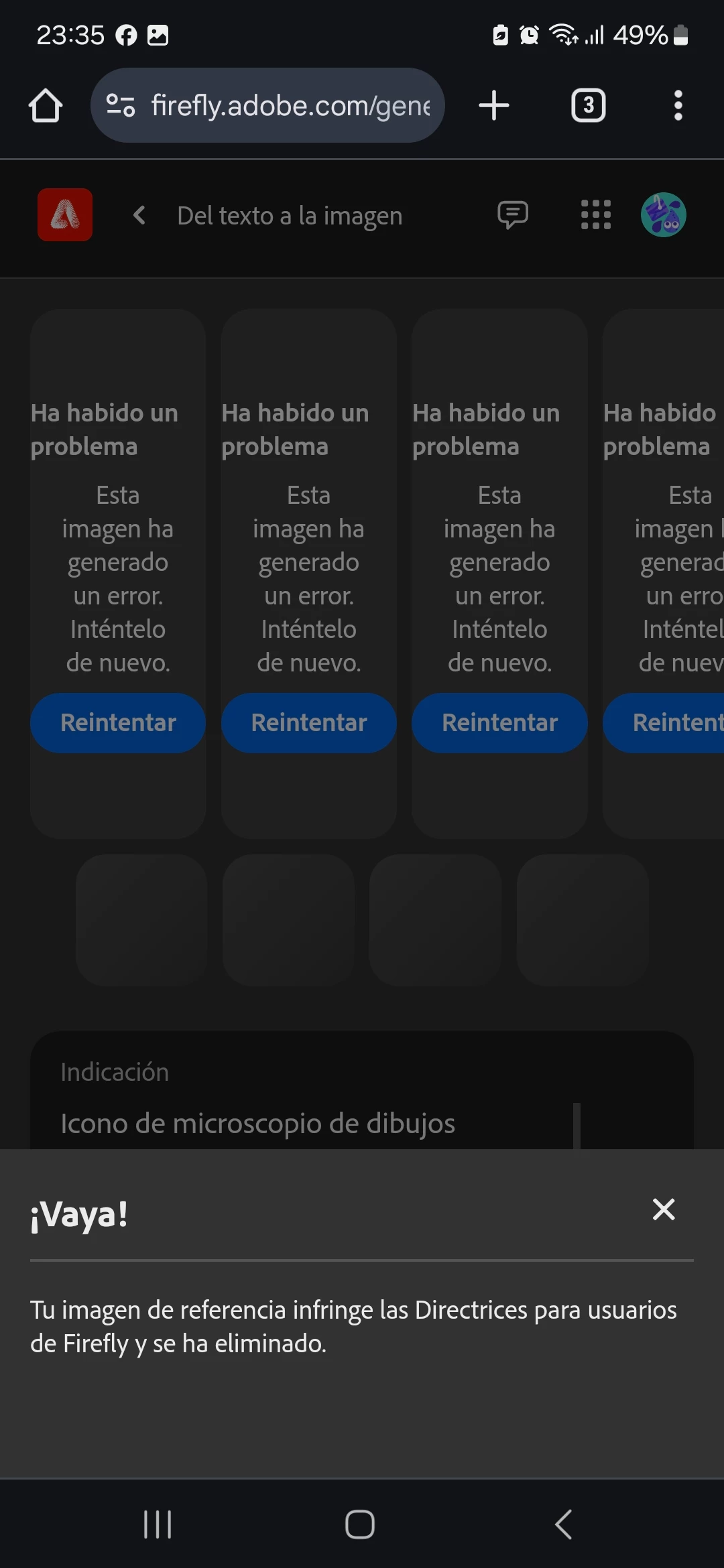The width and height of the screenshot is (724, 1568).
Task: Retry the third failed image
Action: coord(499,722)
